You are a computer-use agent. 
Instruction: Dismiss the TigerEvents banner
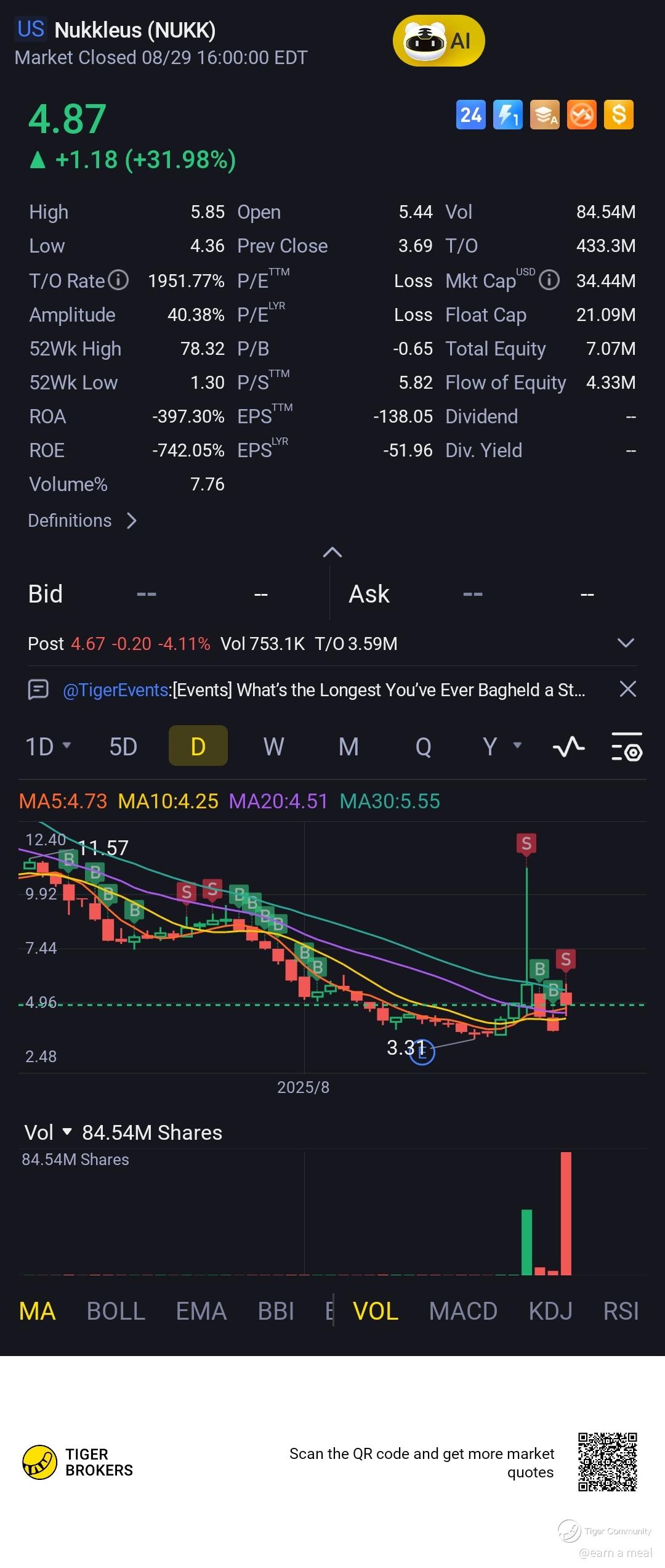pyautogui.click(x=627, y=689)
